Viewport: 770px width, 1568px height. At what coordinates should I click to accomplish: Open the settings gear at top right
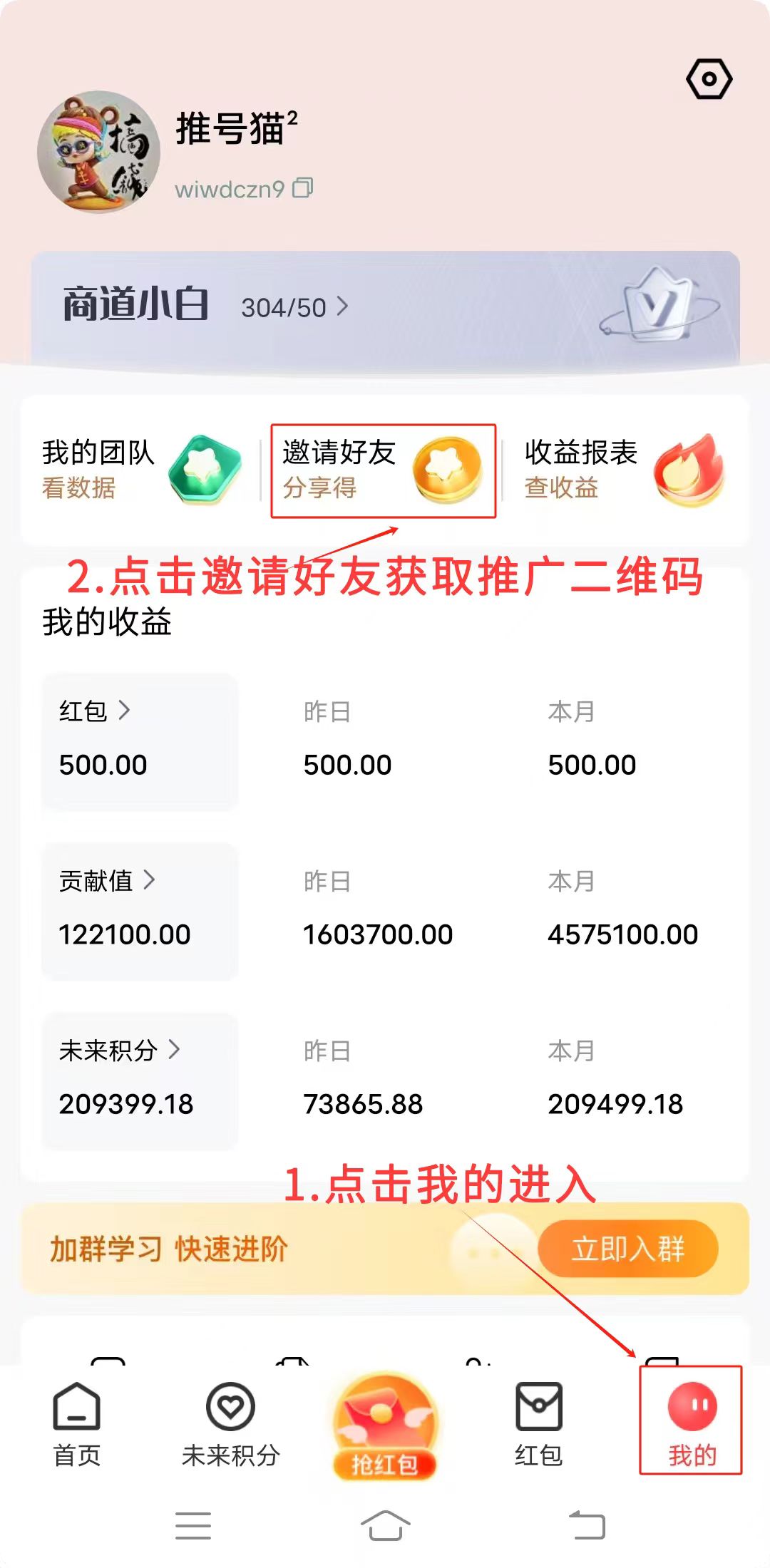click(x=709, y=78)
